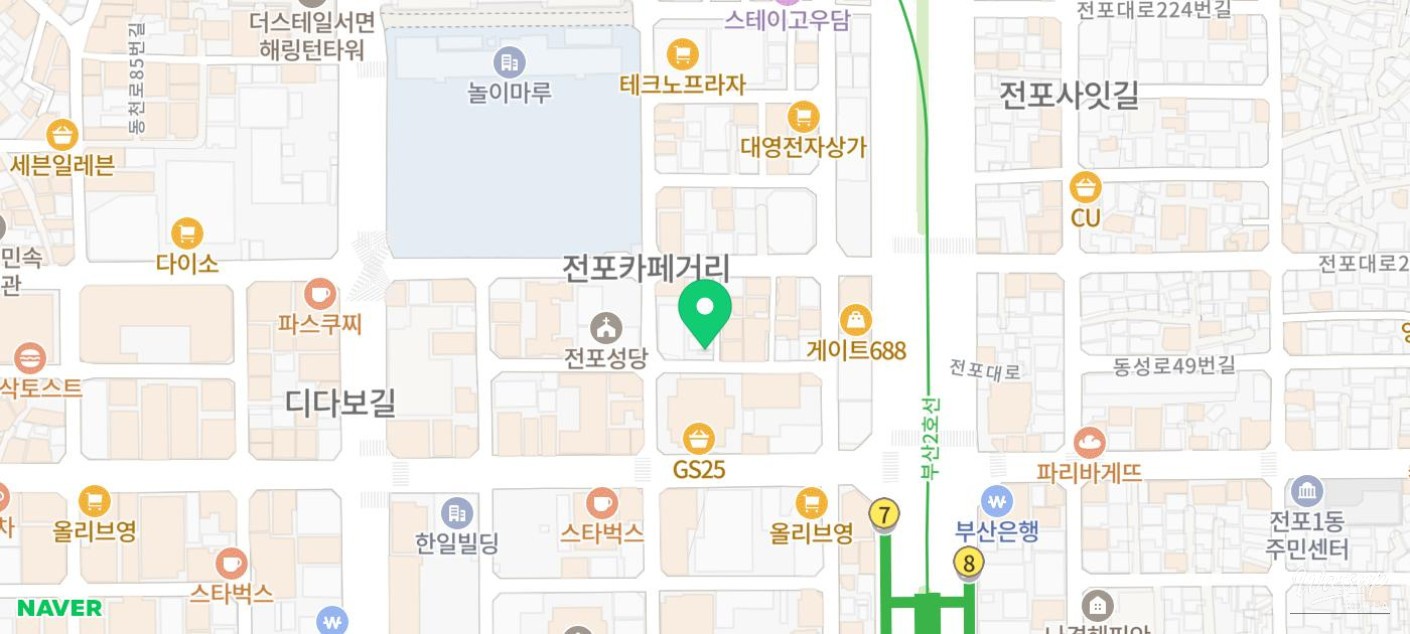Select the 대영전자상가 shopping marker
The height and width of the screenshot is (634, 1410).
[803, 117]
